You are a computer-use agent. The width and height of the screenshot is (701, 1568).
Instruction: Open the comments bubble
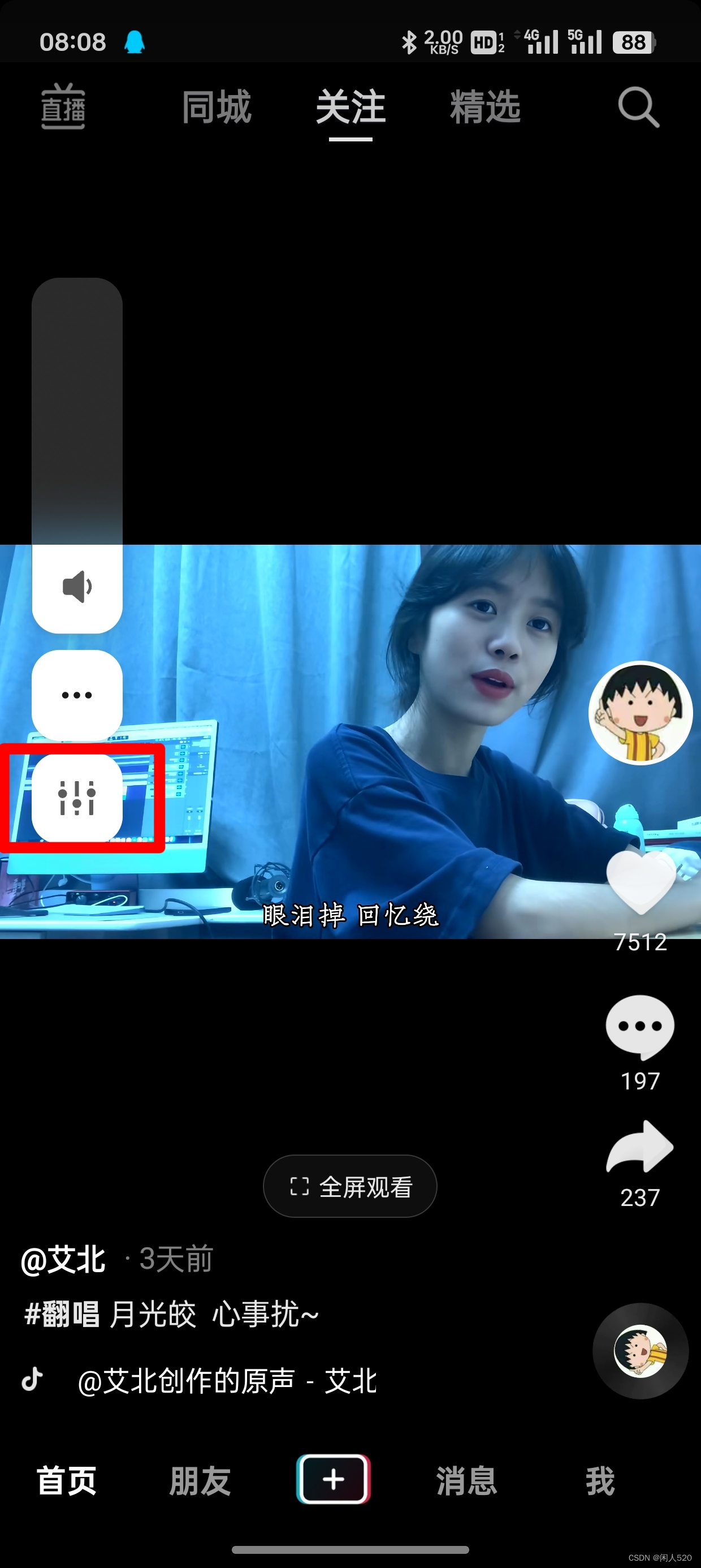[x=640, y=1026]
